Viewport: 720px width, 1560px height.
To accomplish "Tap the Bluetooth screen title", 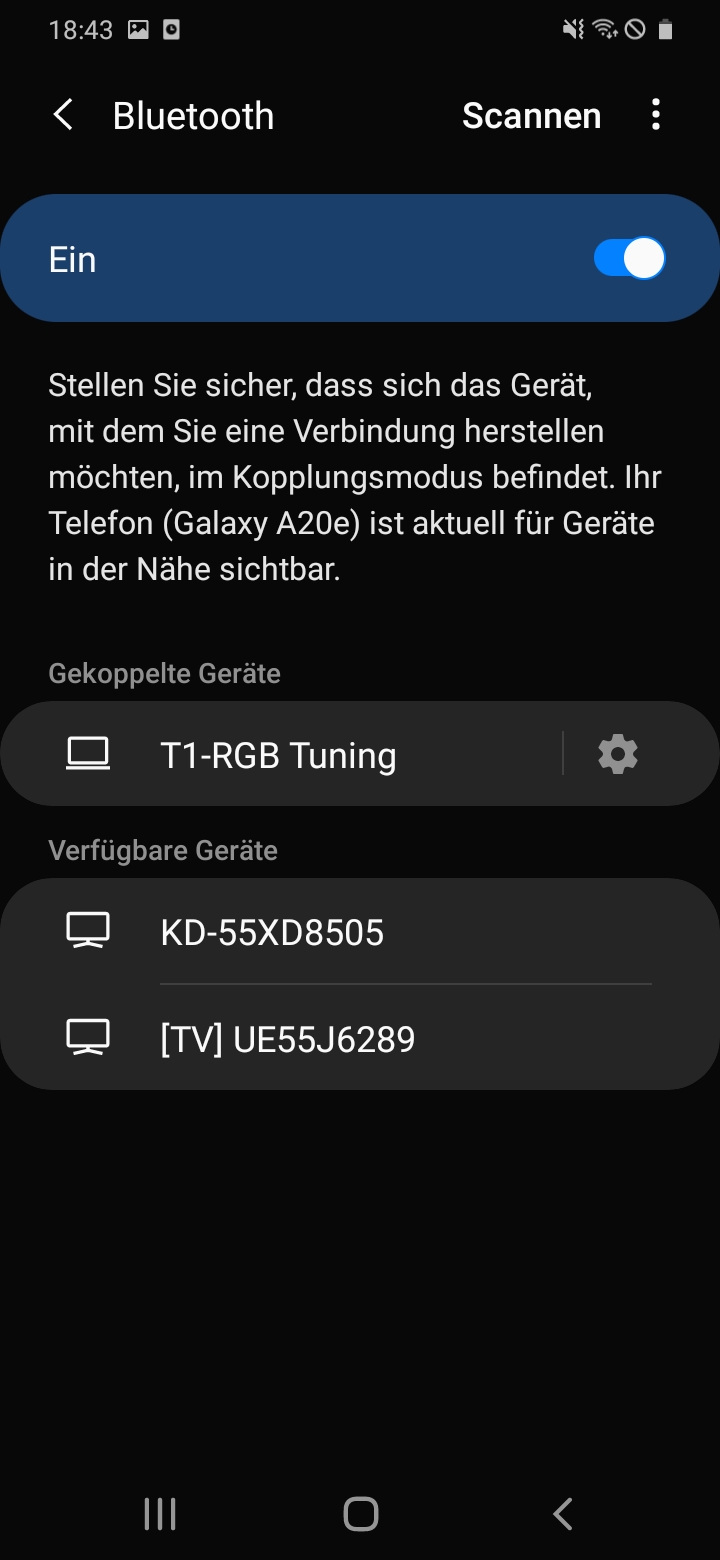I will 193,115.
